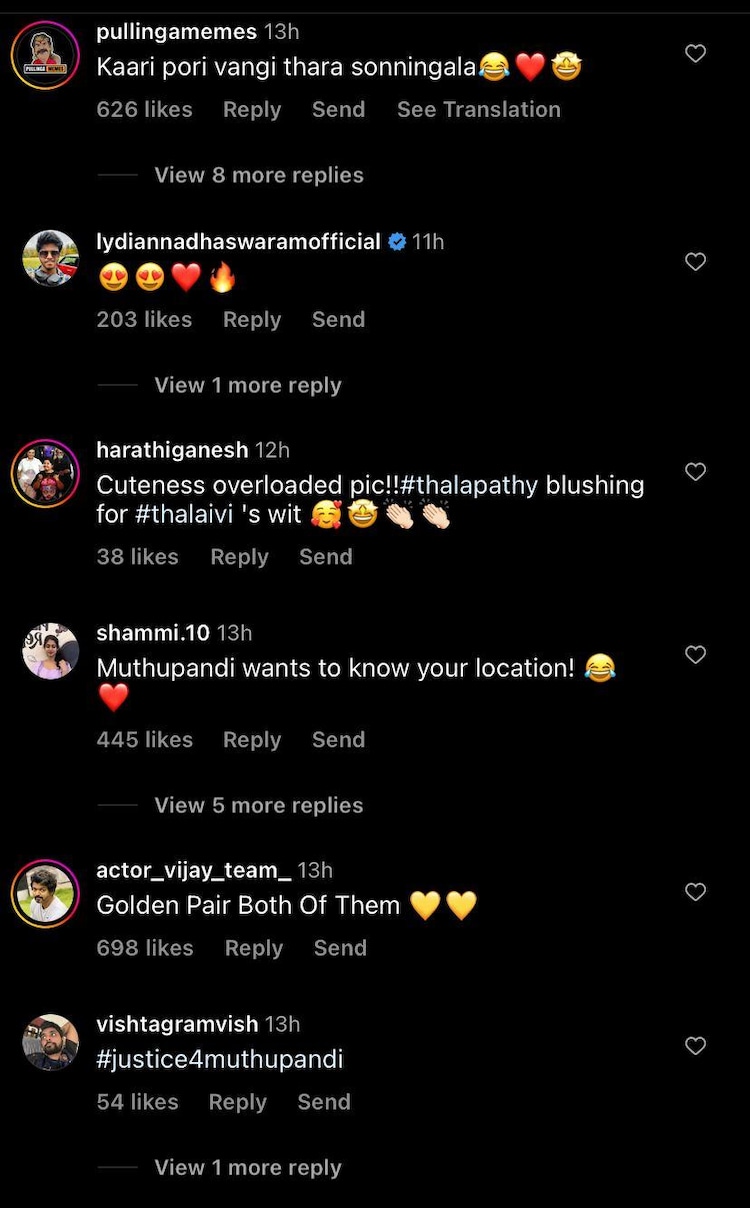Image resolution: width=750 pixels, height=1208 pixels.
Task: Like lydiannadhaswaramofficial's comment
Action: click(x=695, y=262)
